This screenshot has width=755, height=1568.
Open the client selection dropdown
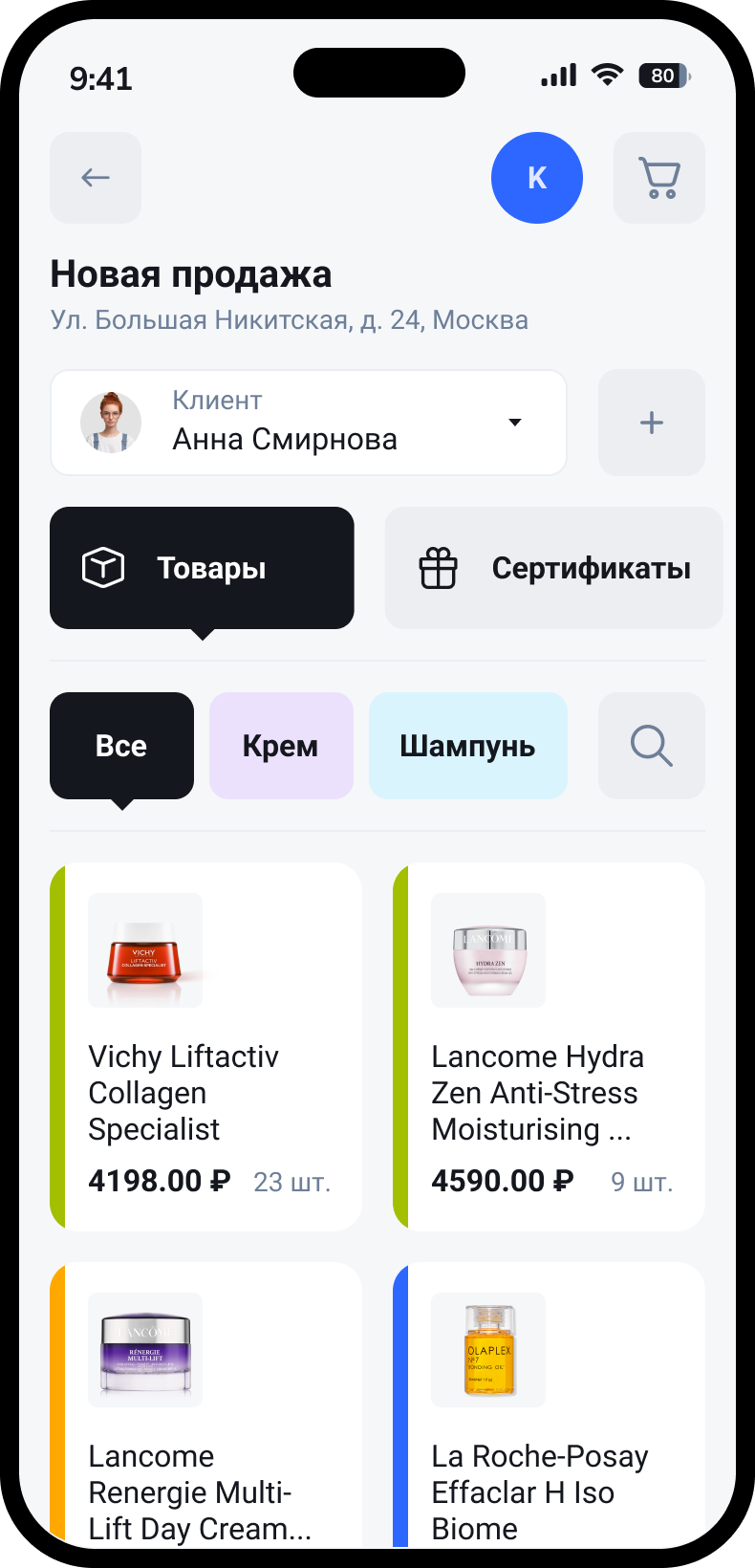(515, 422)
